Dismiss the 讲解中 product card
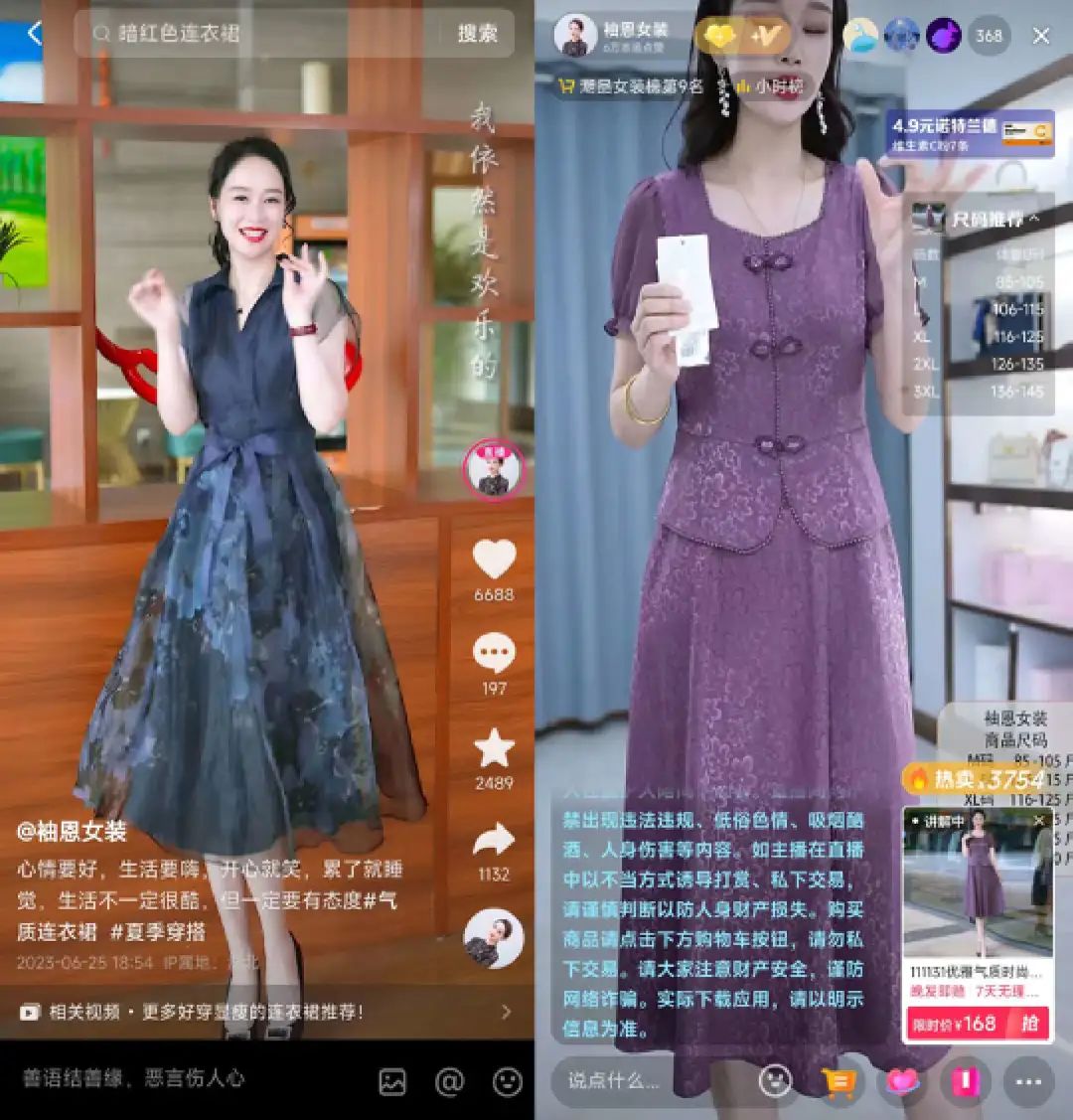 pos(1039,821)
